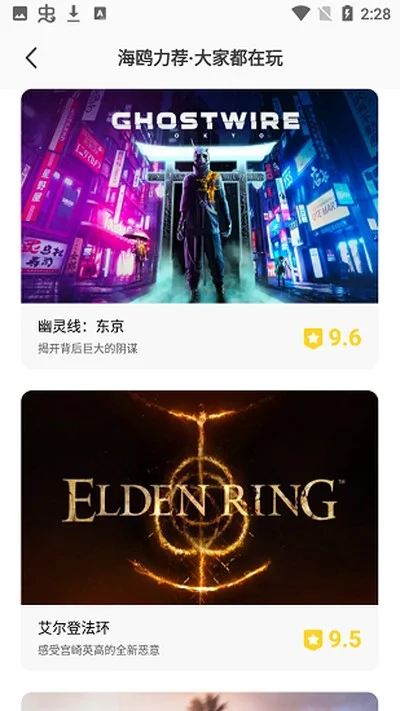Open the 幽灵线：东京 game card
Screen dimensions: 400x711
[200, 229]
